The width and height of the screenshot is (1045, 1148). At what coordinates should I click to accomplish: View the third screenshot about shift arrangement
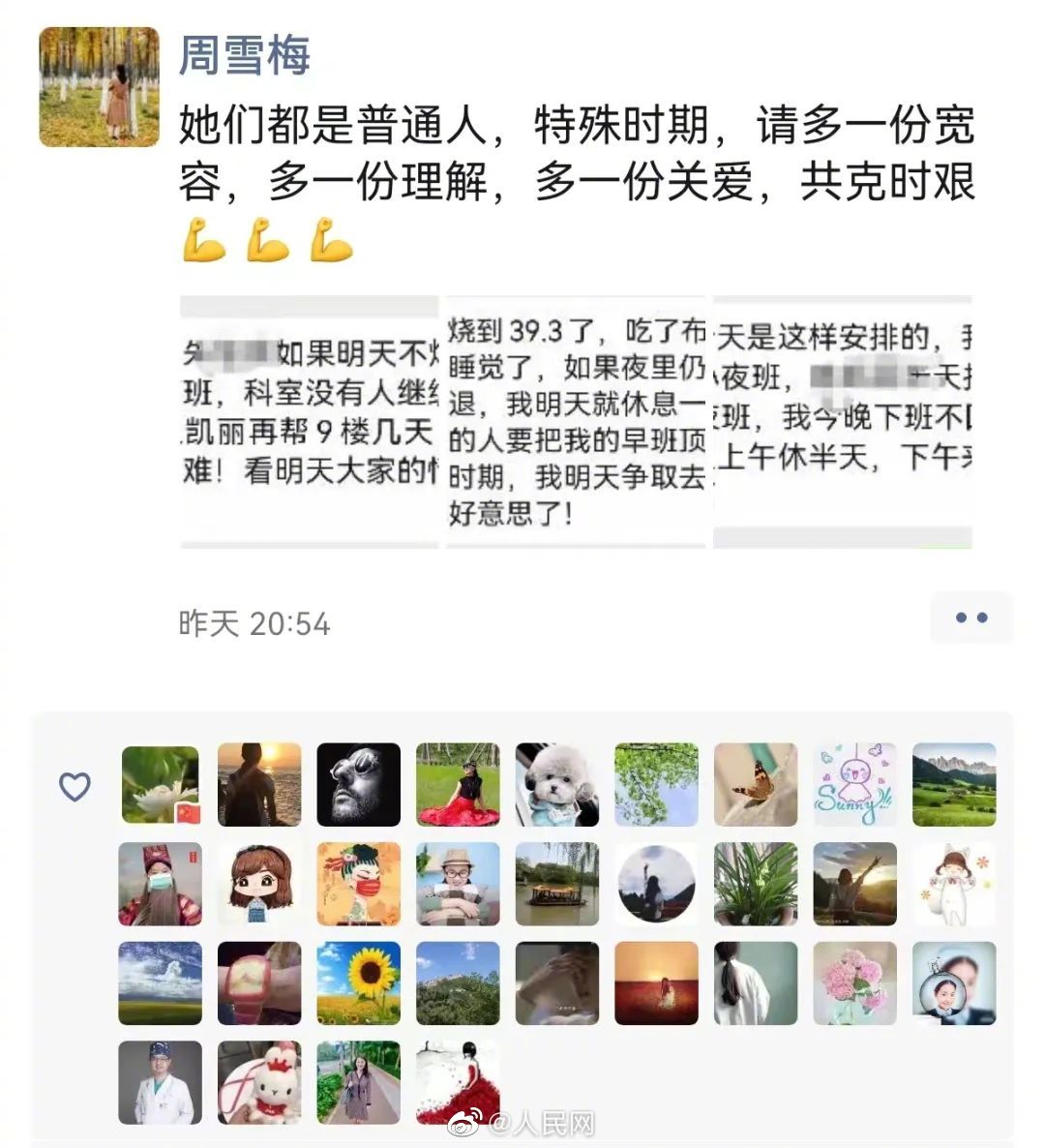pyautogui.click(x=843, y=422)
